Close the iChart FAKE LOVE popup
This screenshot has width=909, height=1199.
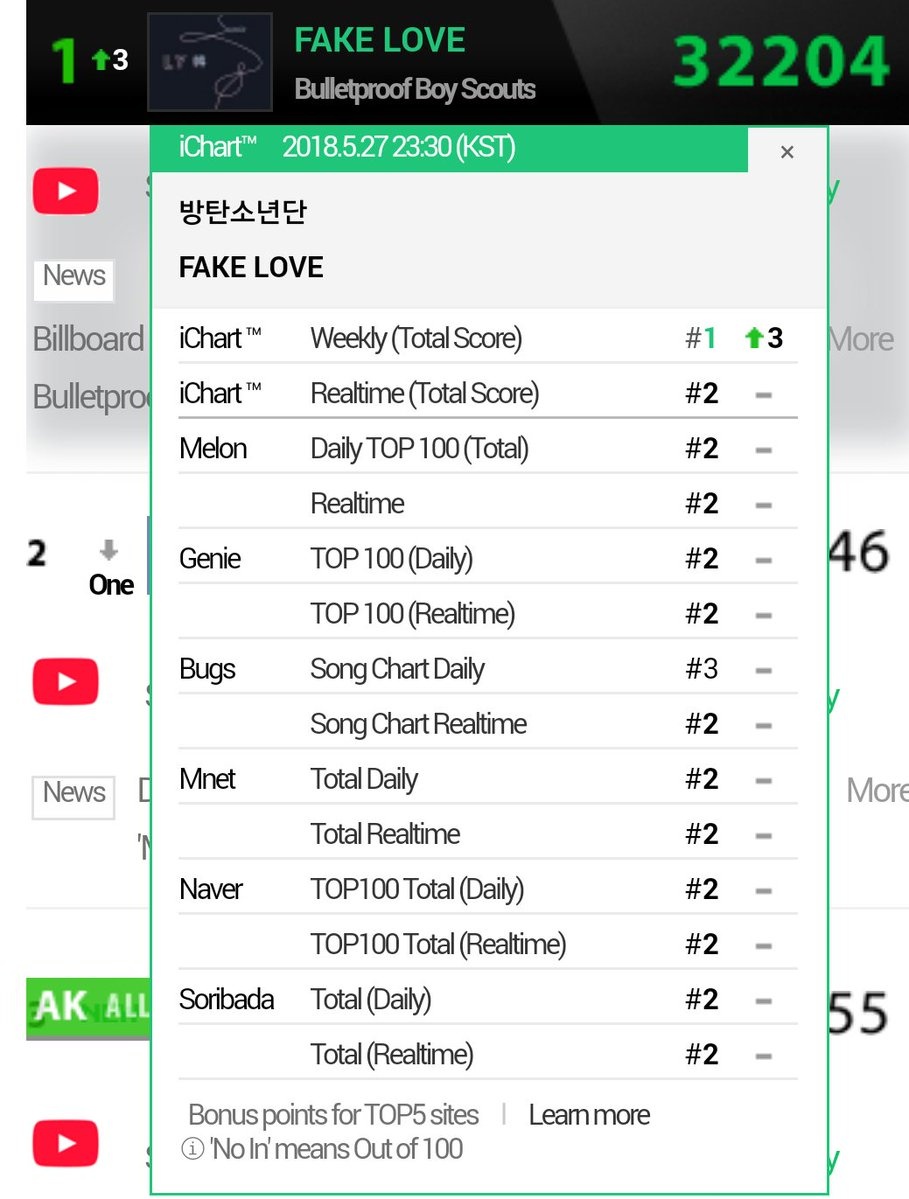point(787,152)
